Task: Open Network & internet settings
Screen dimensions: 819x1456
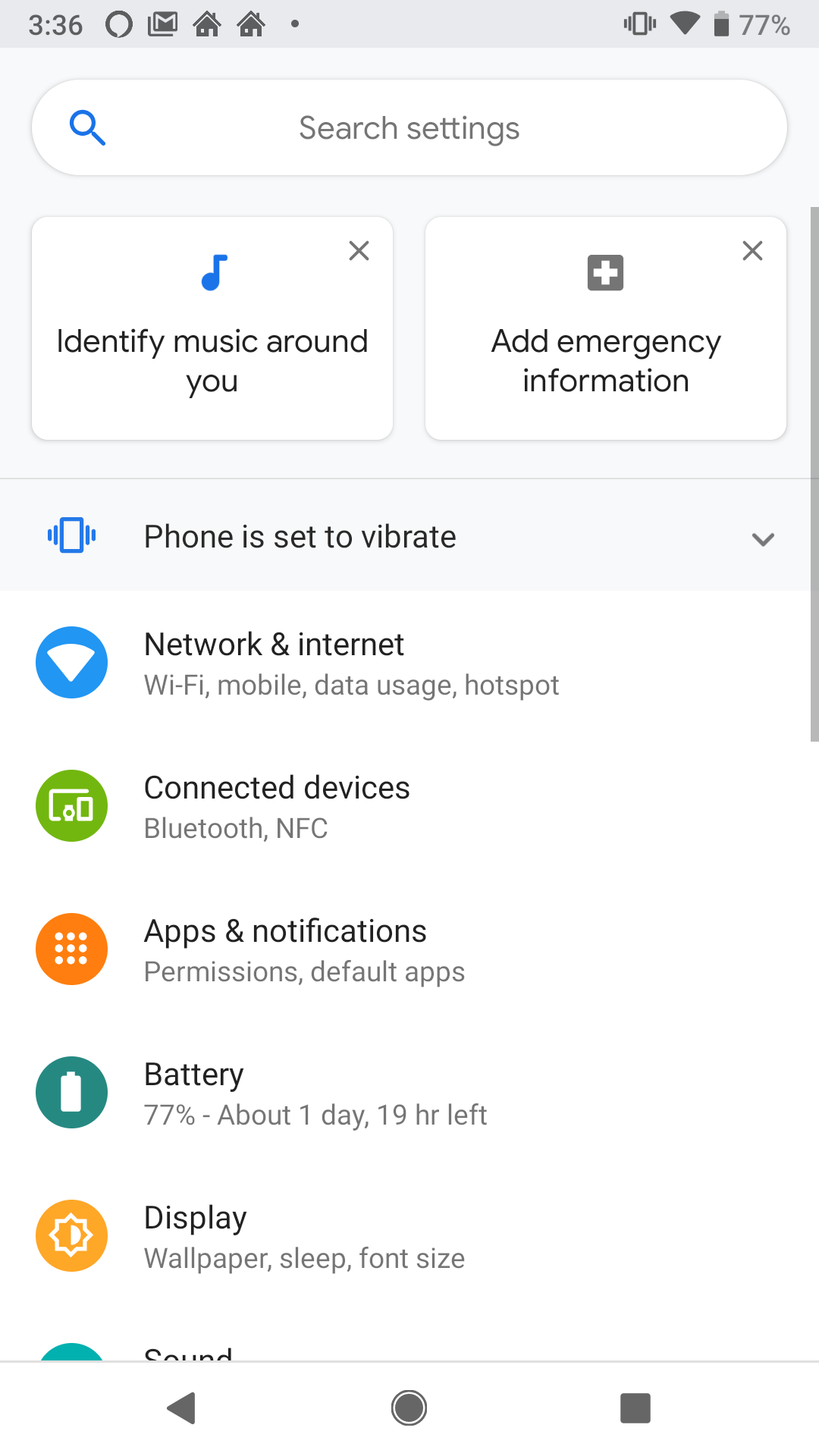Action: point(409,663)
